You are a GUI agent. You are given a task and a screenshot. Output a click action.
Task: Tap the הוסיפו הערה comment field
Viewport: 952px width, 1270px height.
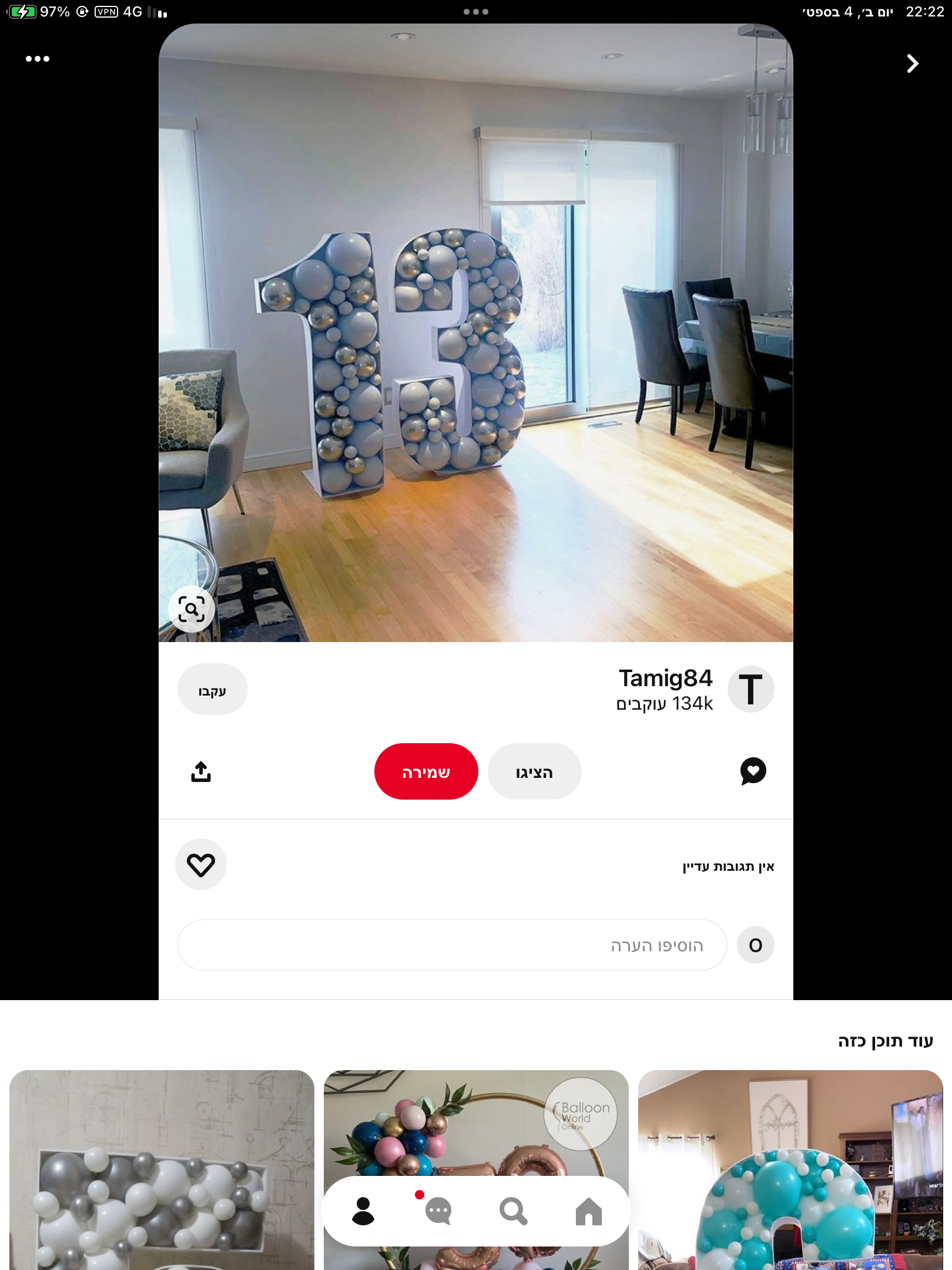452,945
